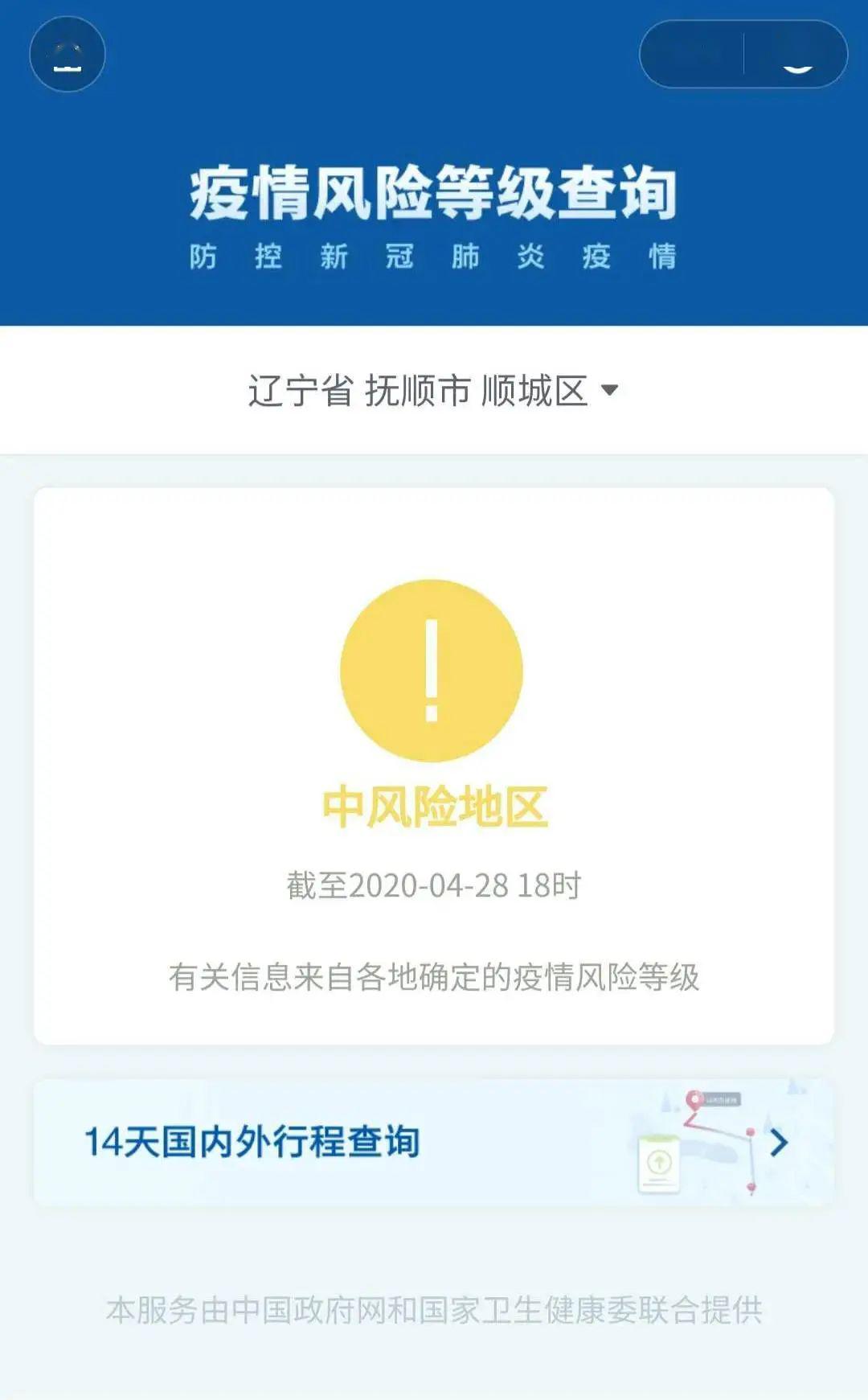Click the yellow exclamation risk warning icon
Image resolution: width=868 pixels, height=1400 pixels.
click(x=434, y=670)
